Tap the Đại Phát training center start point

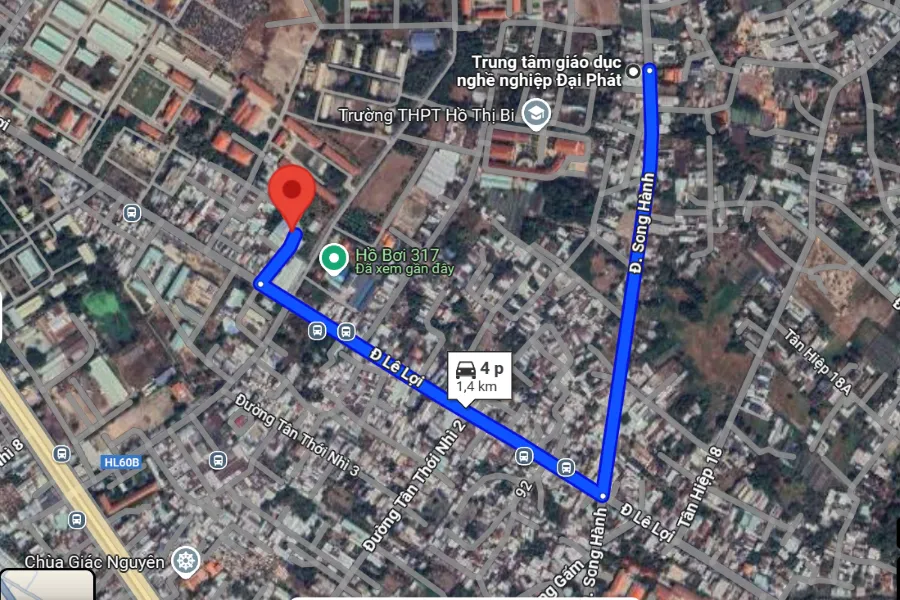click(x=635, y=71)
